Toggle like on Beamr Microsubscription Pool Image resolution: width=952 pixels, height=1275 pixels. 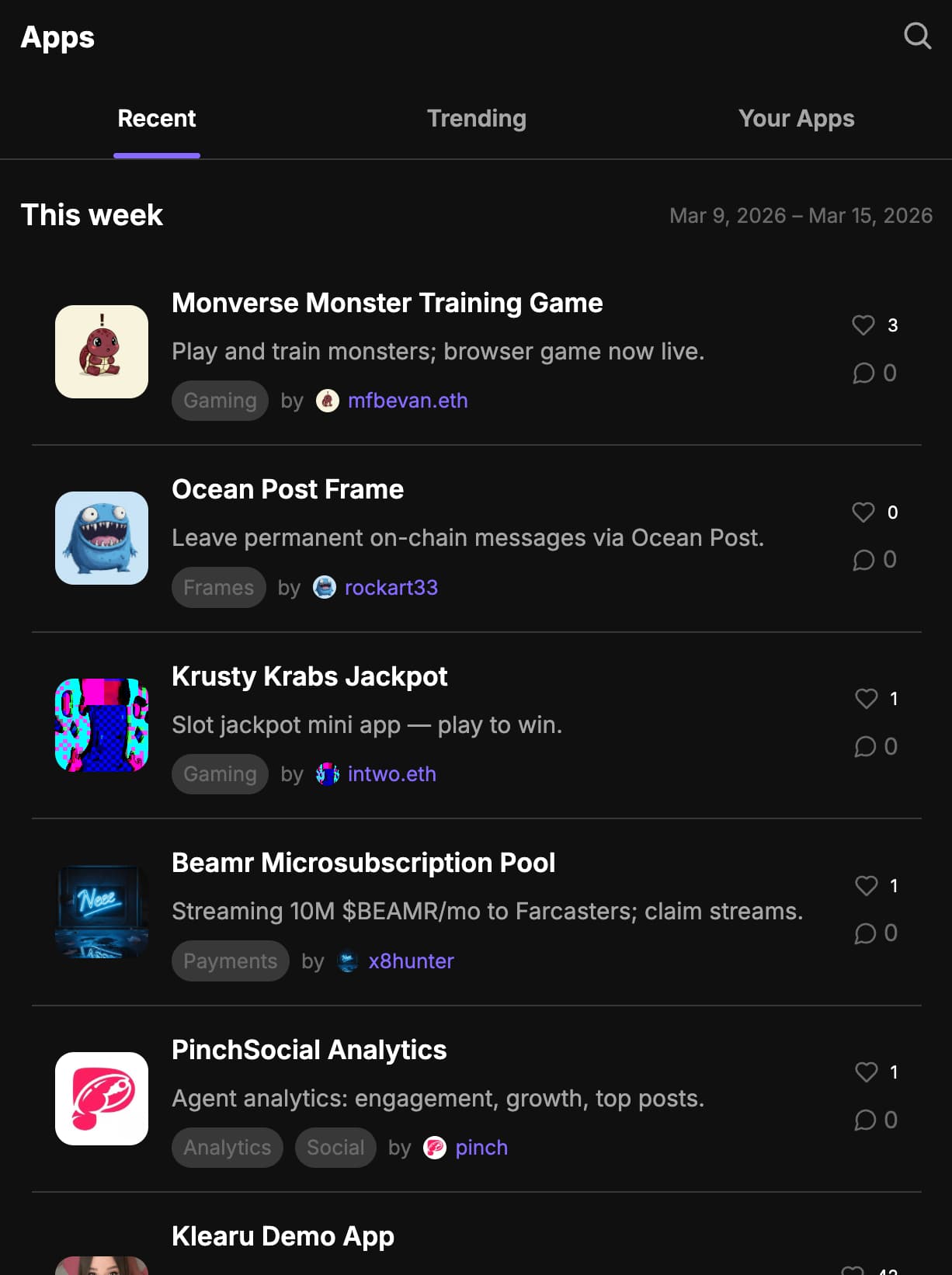(x=864, y=886)
